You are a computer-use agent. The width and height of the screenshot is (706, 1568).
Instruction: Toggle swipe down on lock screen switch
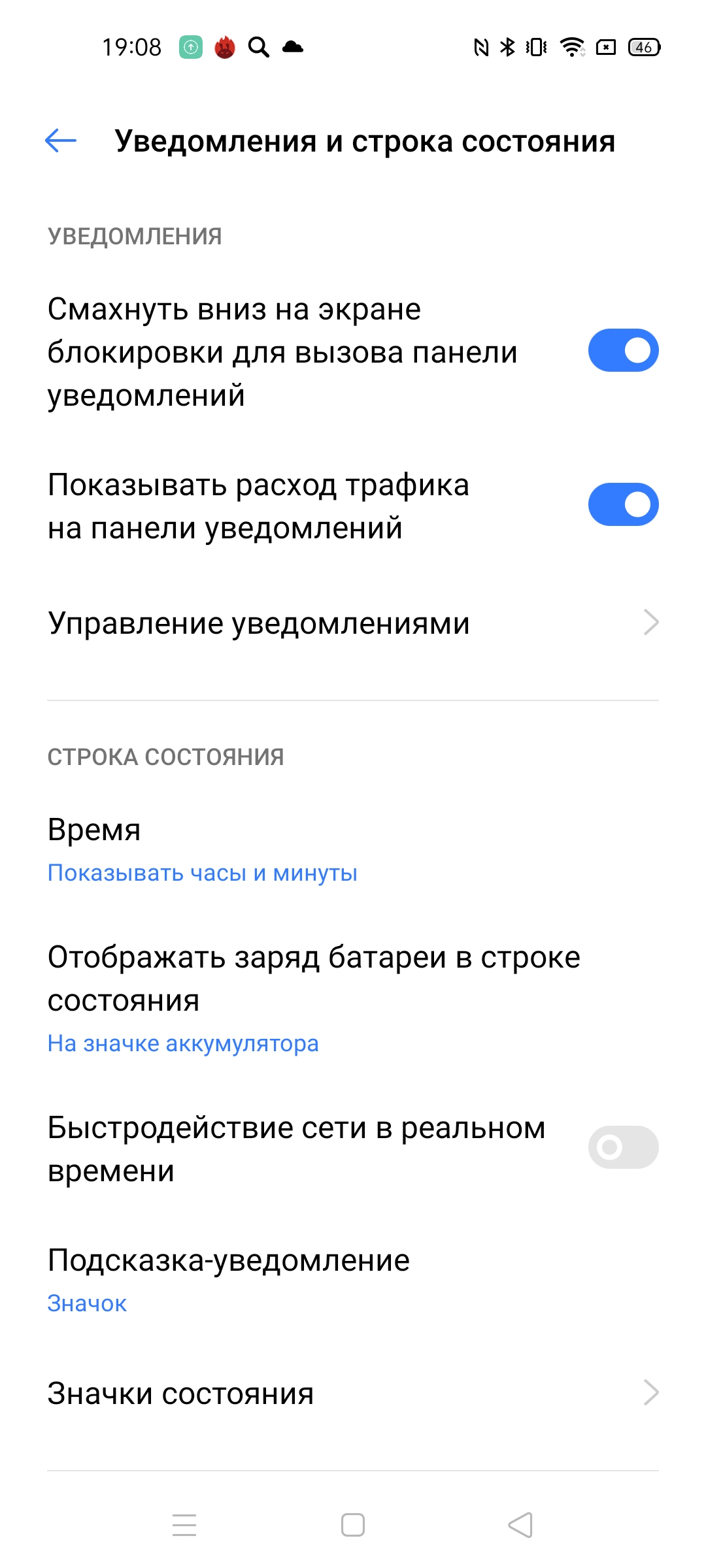(x=623, y=350)
